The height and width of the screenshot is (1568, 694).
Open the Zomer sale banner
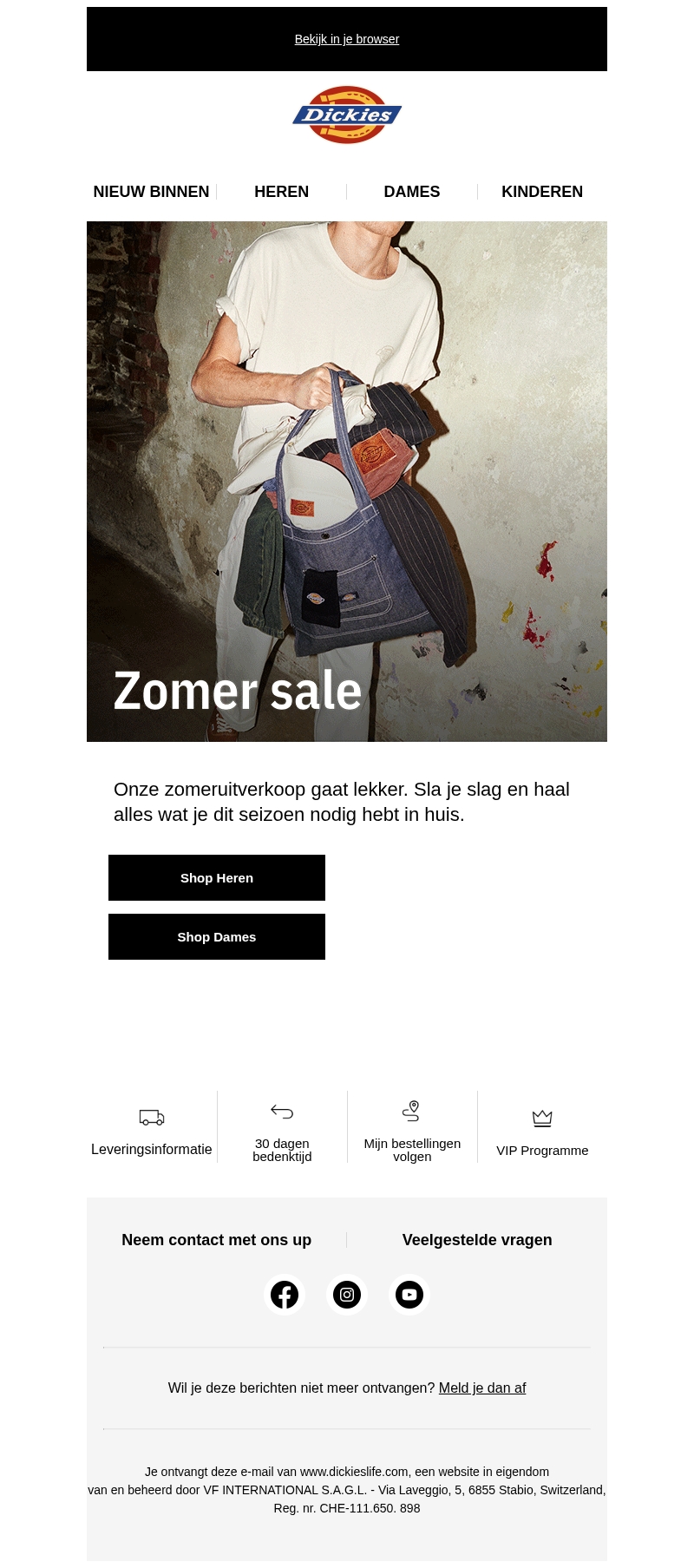coord(347,482)
